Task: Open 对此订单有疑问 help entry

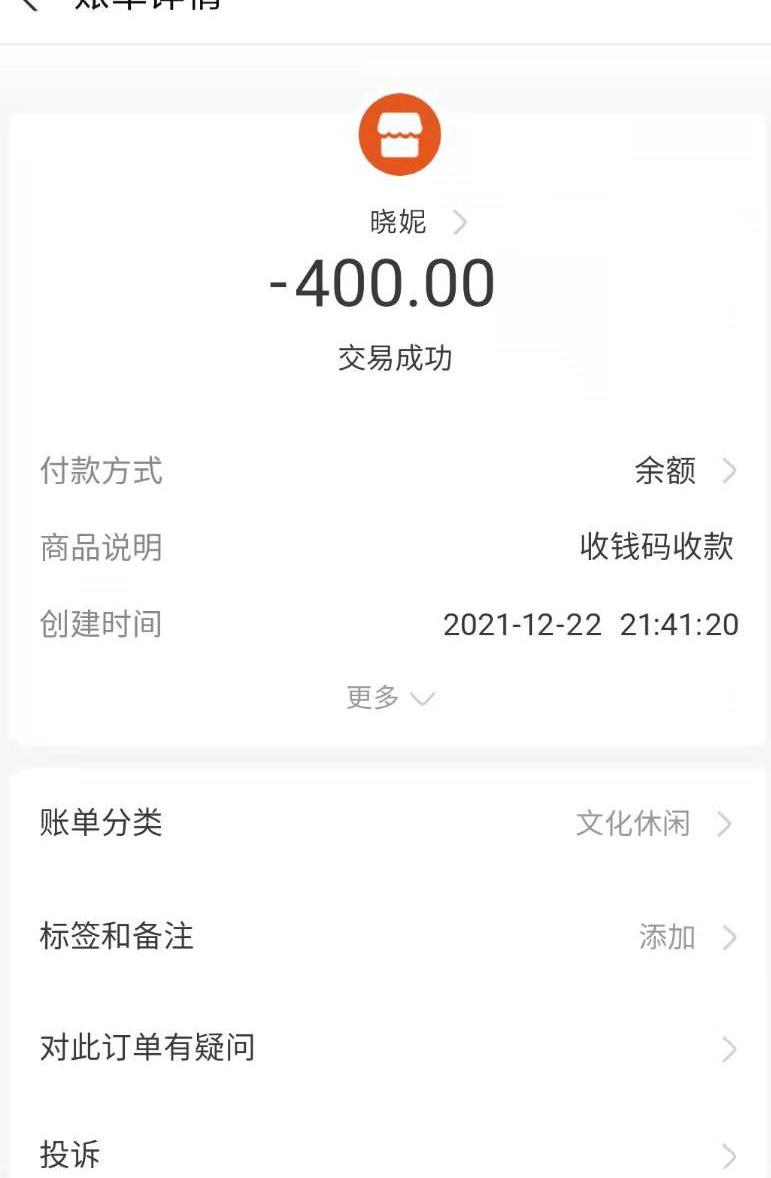Action: click(146, 1048)
